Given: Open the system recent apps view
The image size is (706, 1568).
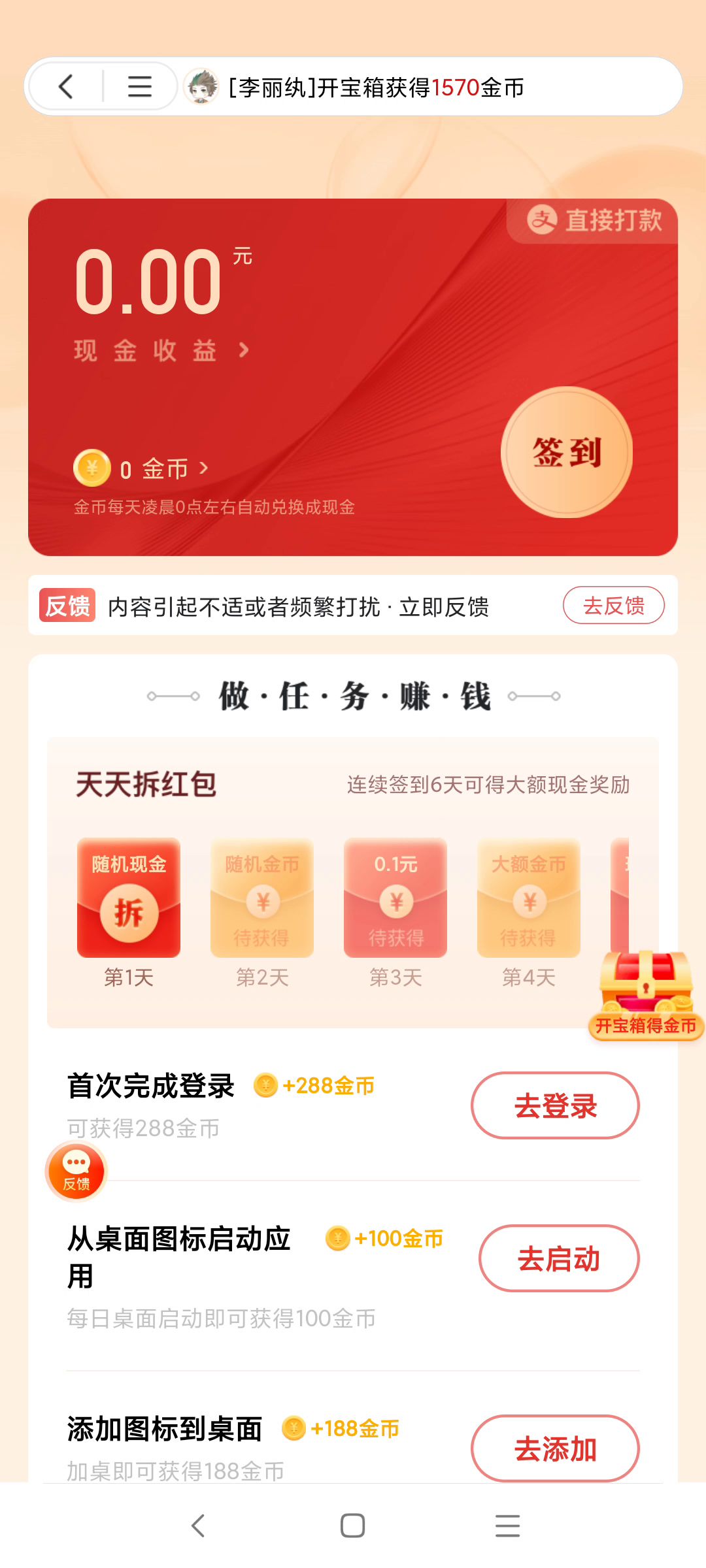Looking at the screenshot, I should point(507,1526).
